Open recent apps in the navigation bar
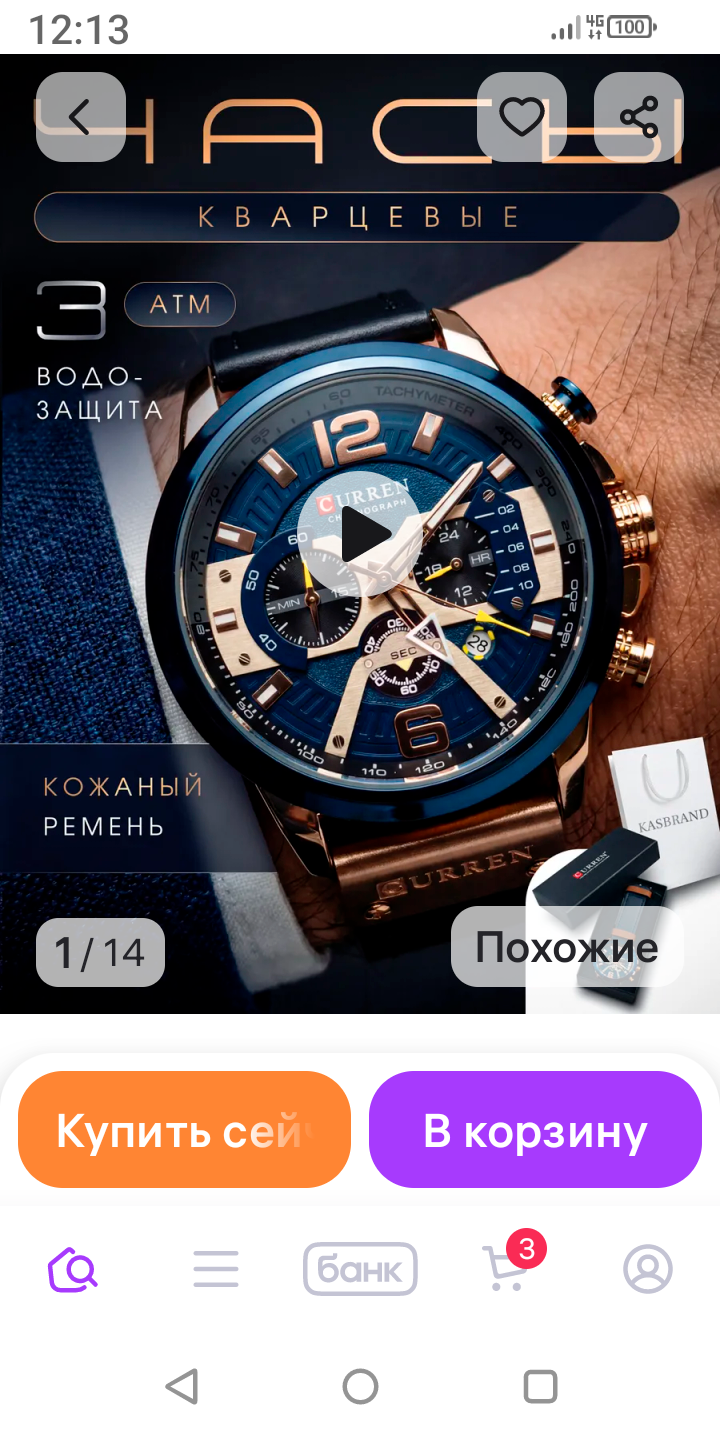Screen dimensions: 720x1440 coord(540,1387)
